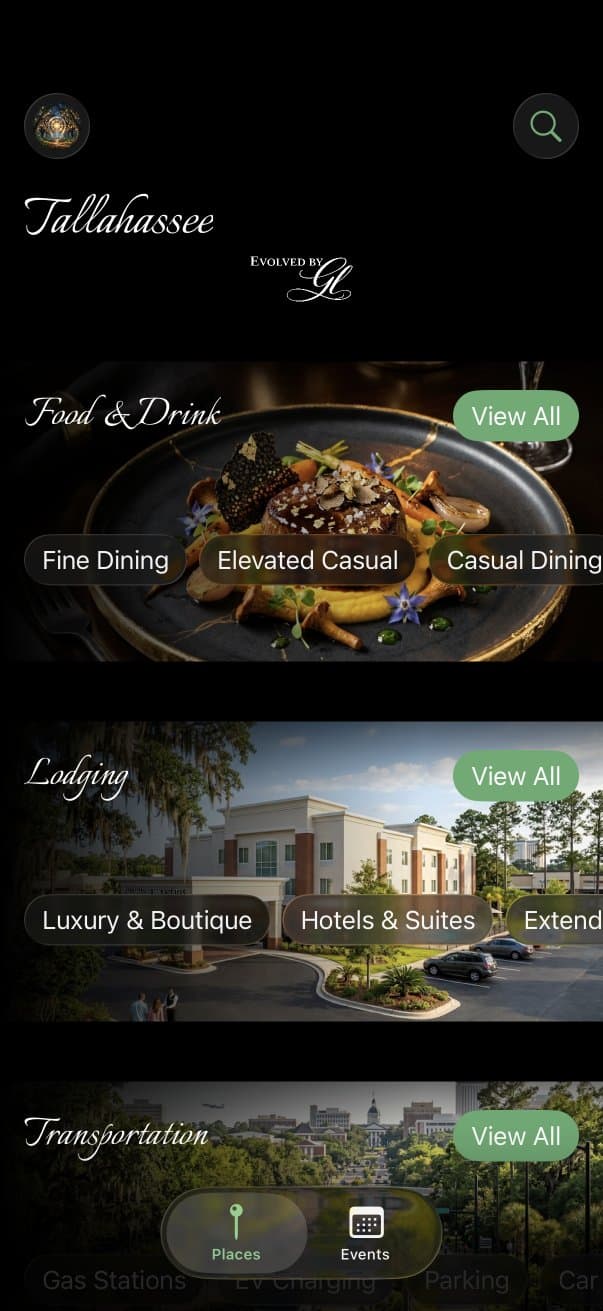
Task: View all Transportation options
Action: pyautogui.click(x=515, y=1136)
